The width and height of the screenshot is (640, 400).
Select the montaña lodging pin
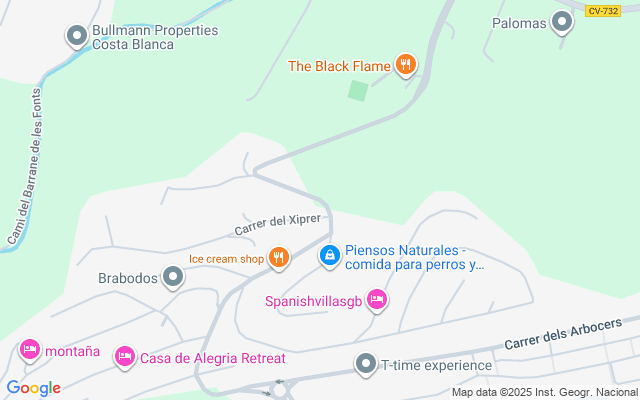(29, 350)
